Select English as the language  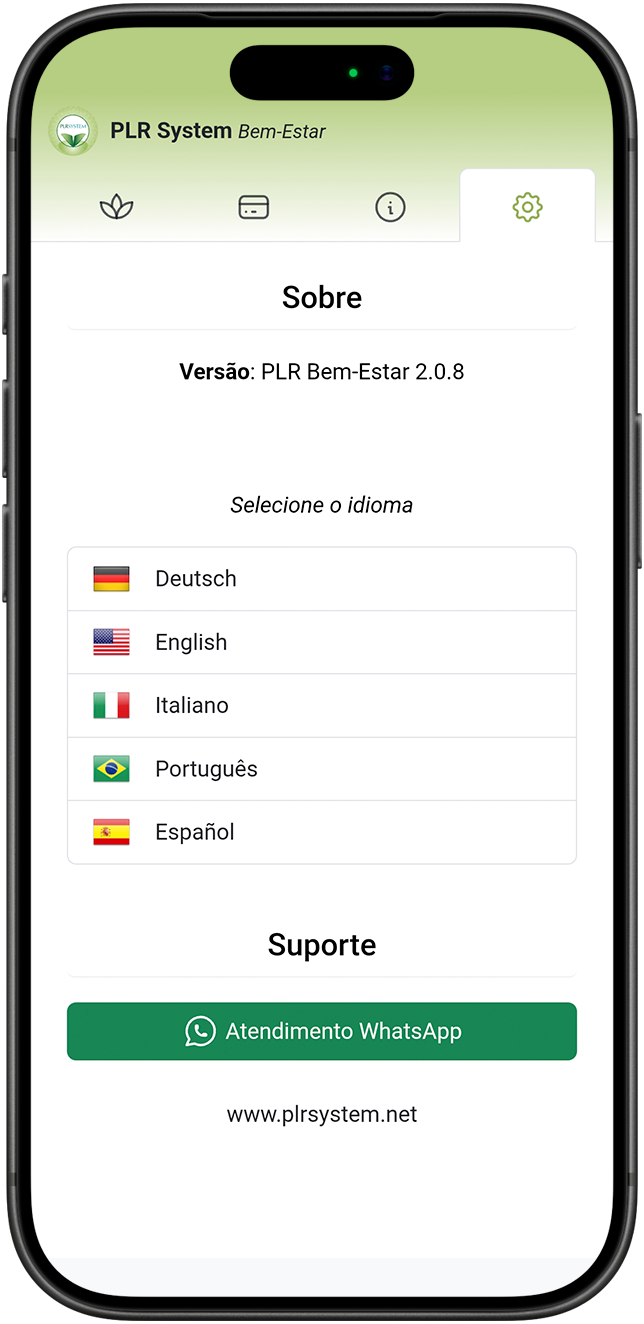pos(321,642)
